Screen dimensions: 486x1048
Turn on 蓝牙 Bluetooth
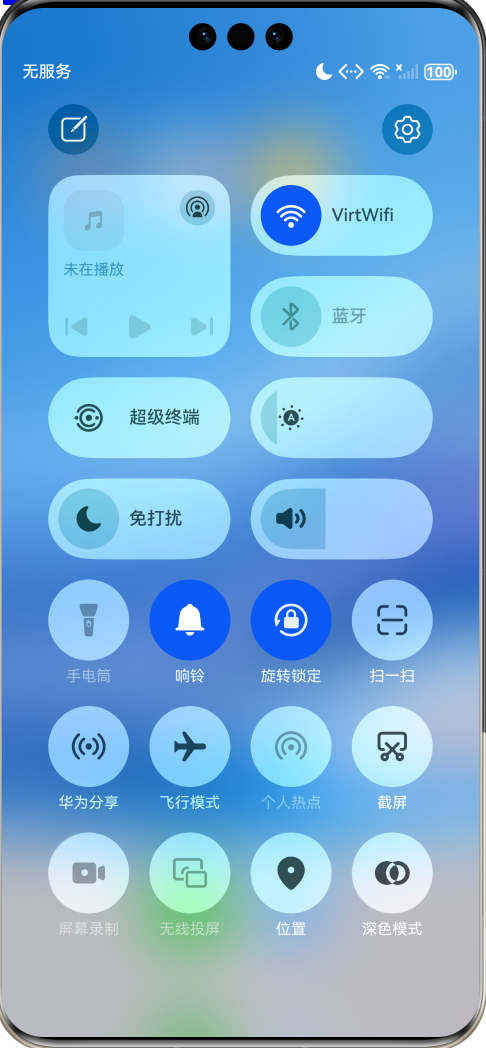[x=291, y=316]
